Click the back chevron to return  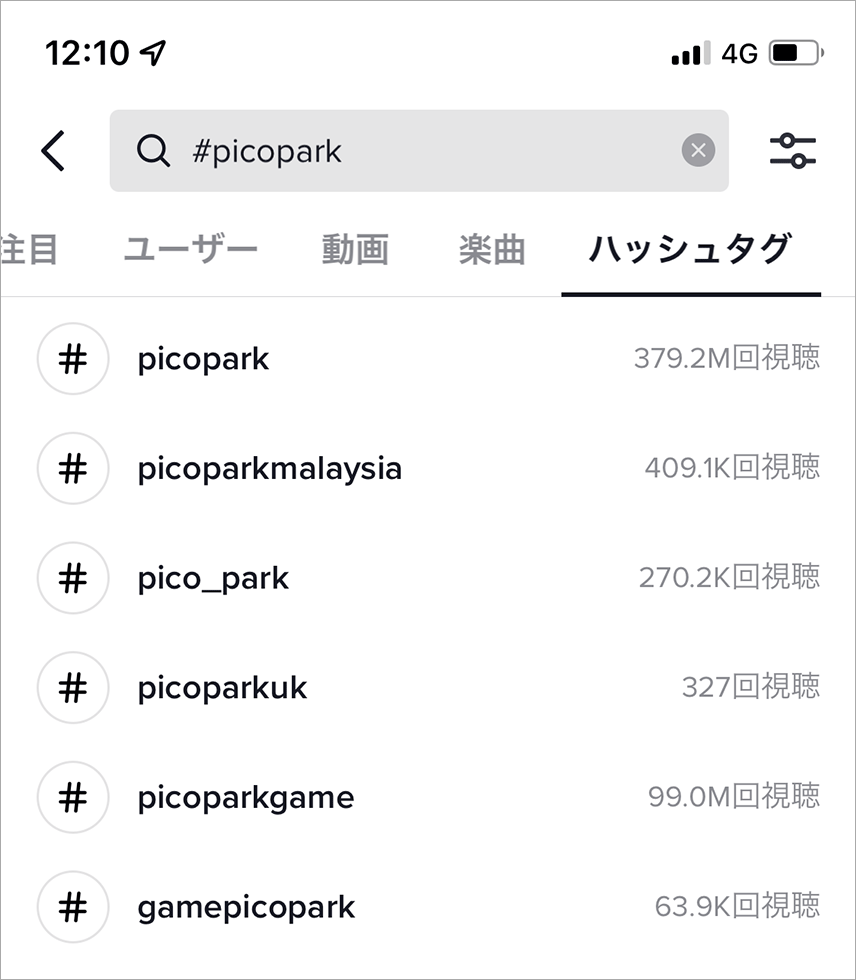point(52,150)
